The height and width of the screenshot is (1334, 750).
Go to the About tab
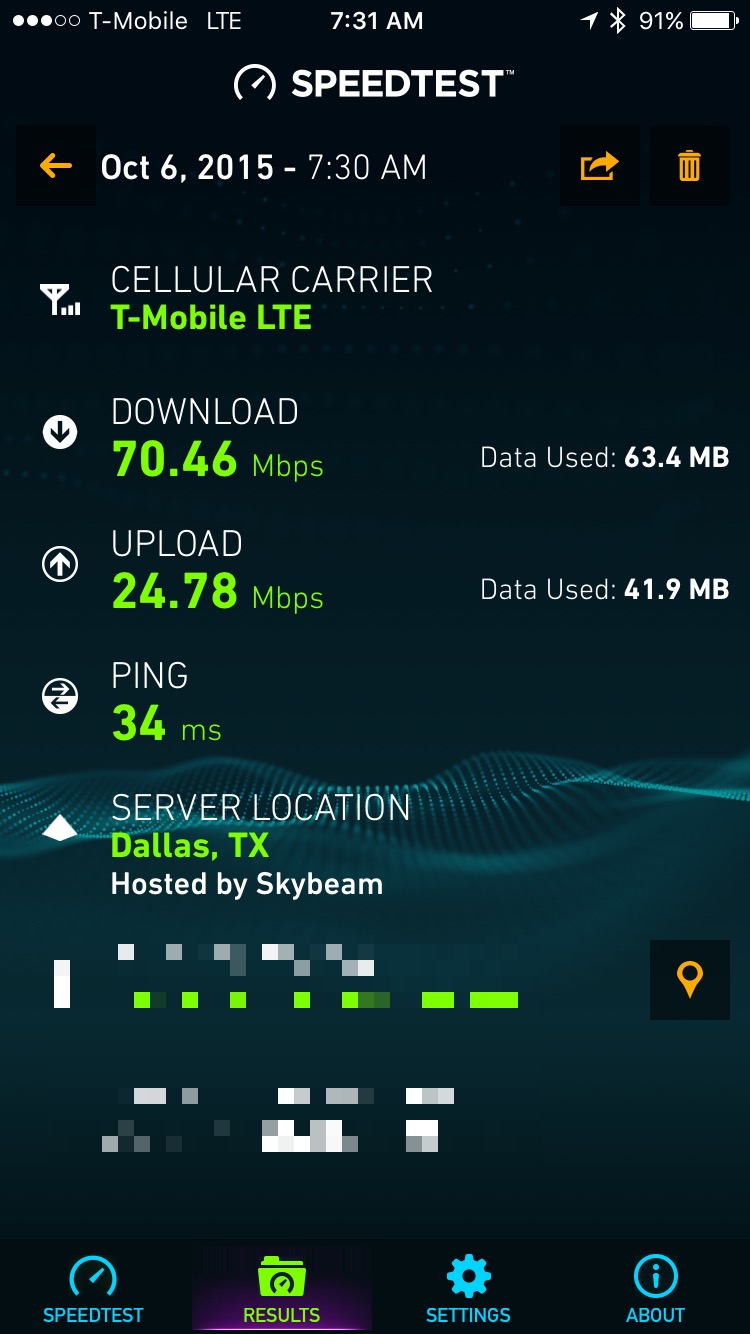coord(656,1289)
